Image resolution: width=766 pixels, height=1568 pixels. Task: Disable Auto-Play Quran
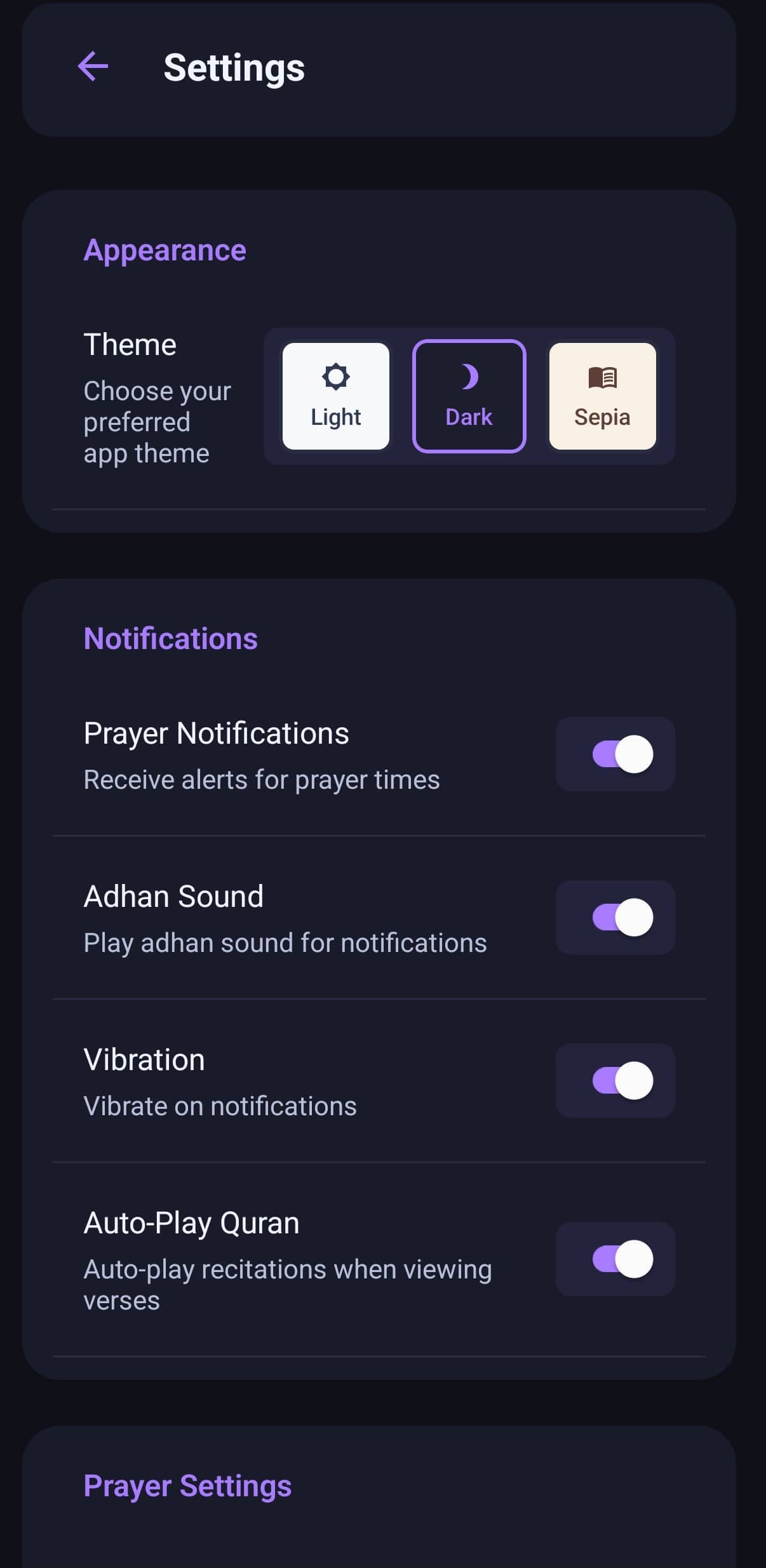click(x=614, y=1259)
